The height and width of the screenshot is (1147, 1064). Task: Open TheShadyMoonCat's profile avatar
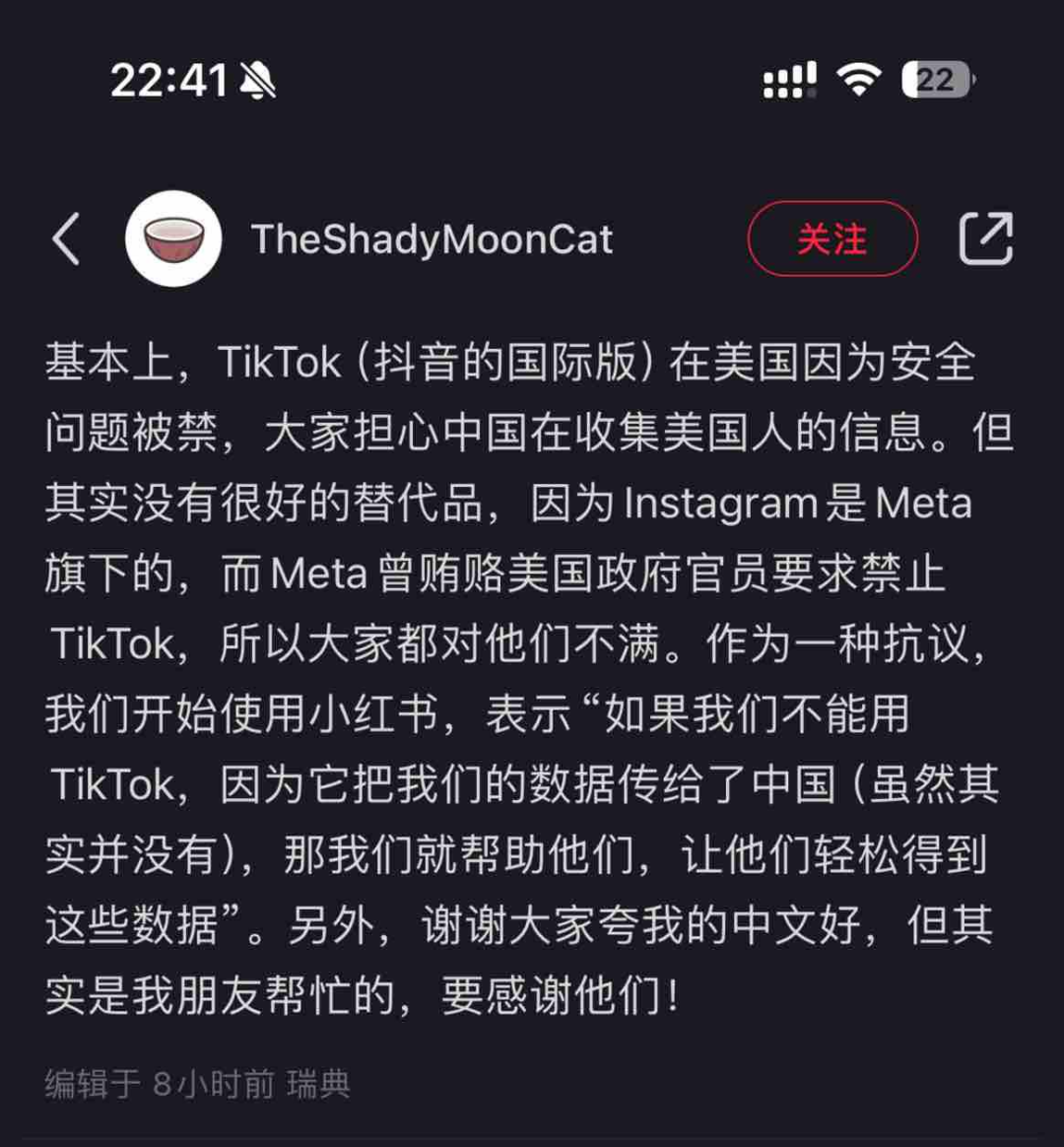tap(173, 238)
